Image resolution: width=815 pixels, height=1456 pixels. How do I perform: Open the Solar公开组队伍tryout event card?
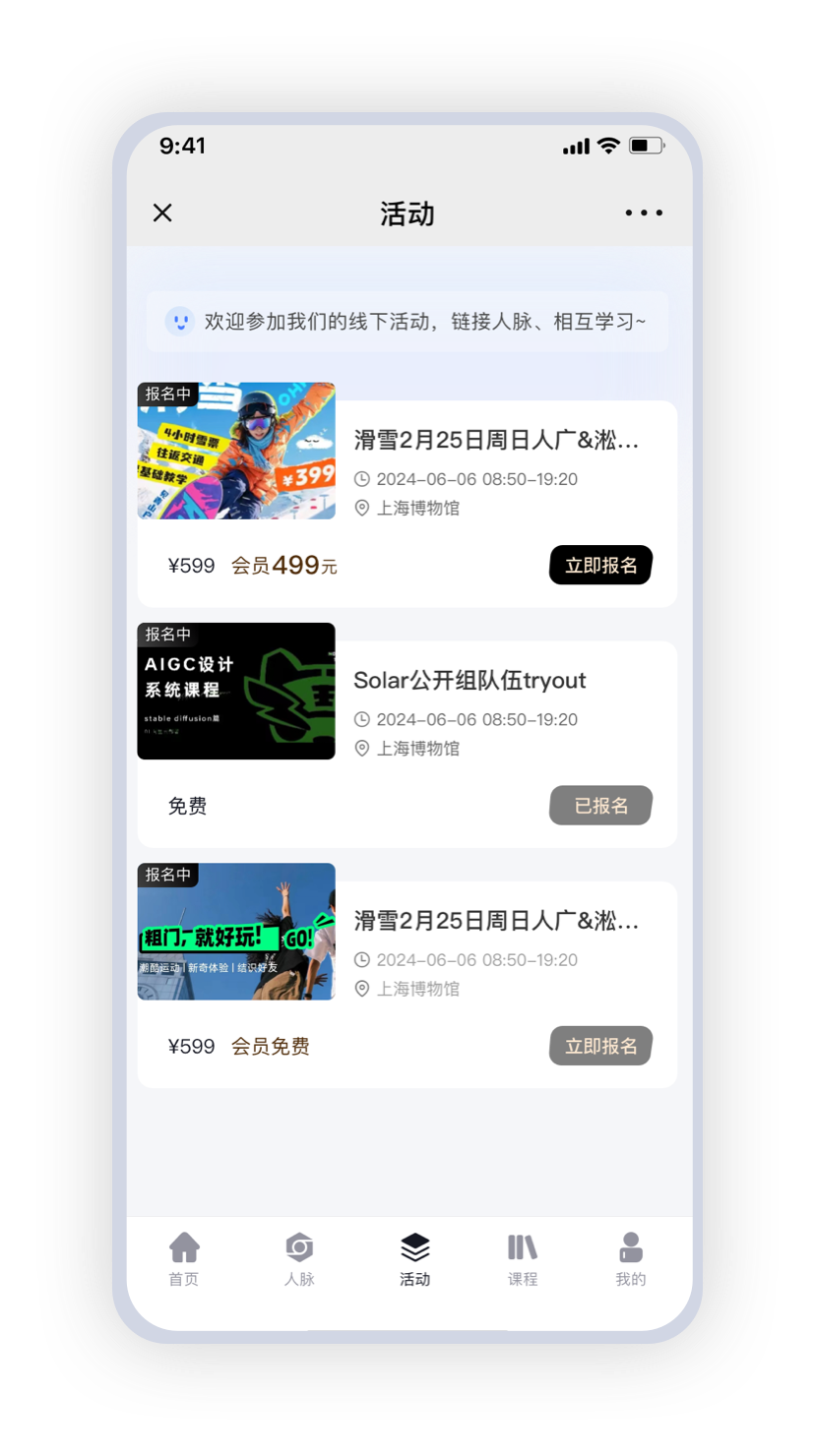pos(470,681)
